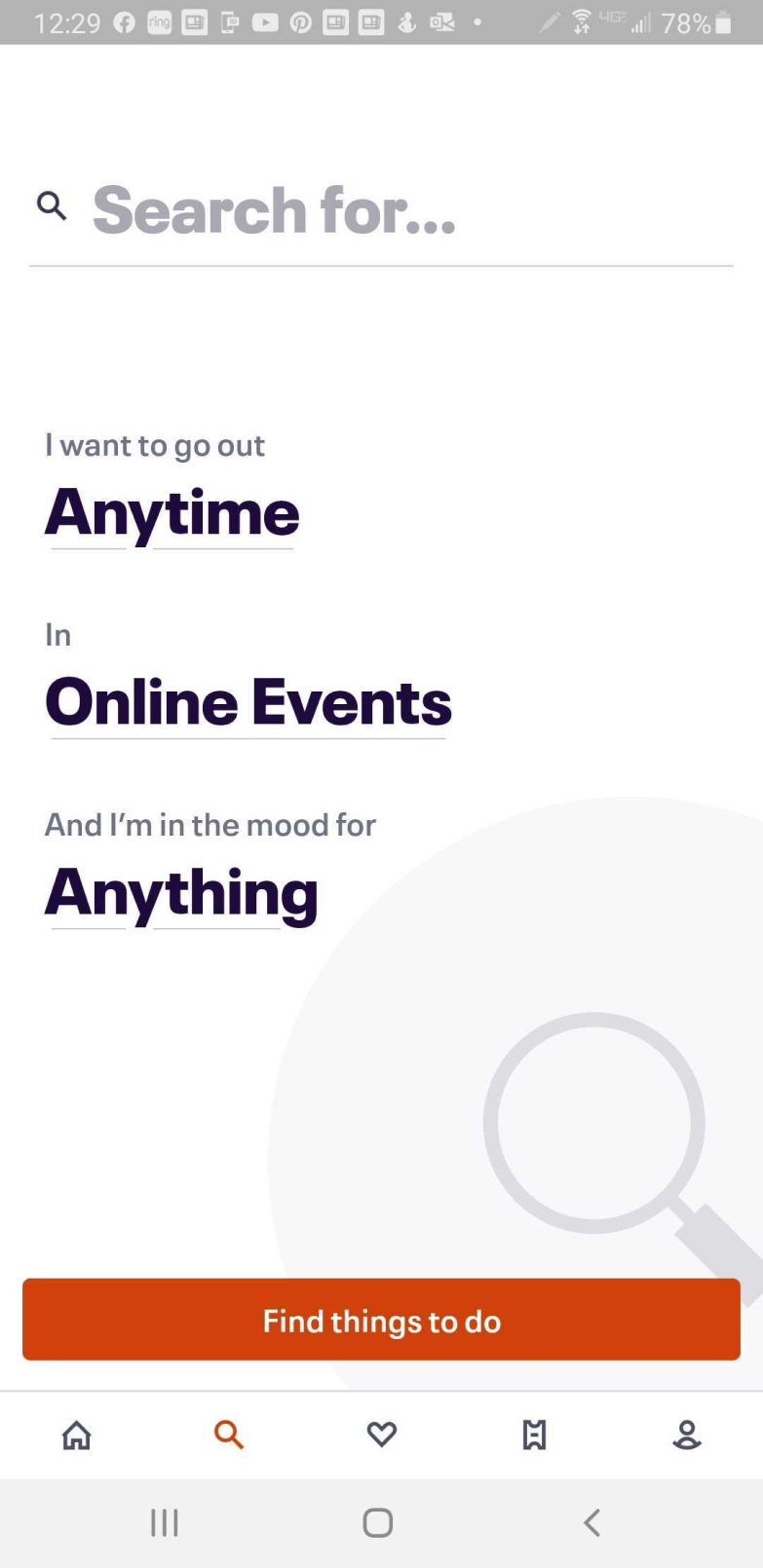Switch to the Tickets tab
Screen dimensions: 763x1568
pos(534,1435)
